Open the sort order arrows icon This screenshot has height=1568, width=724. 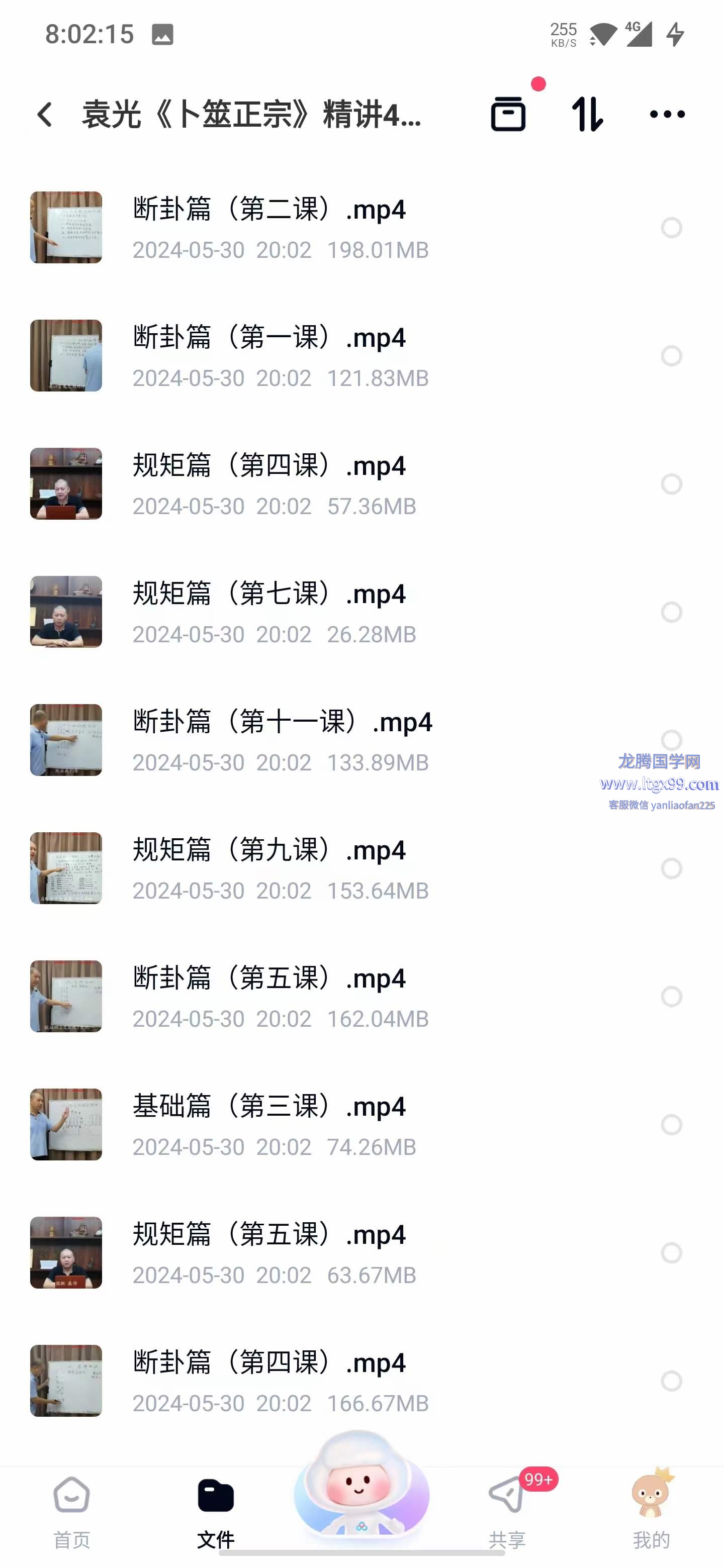[588, 114]
